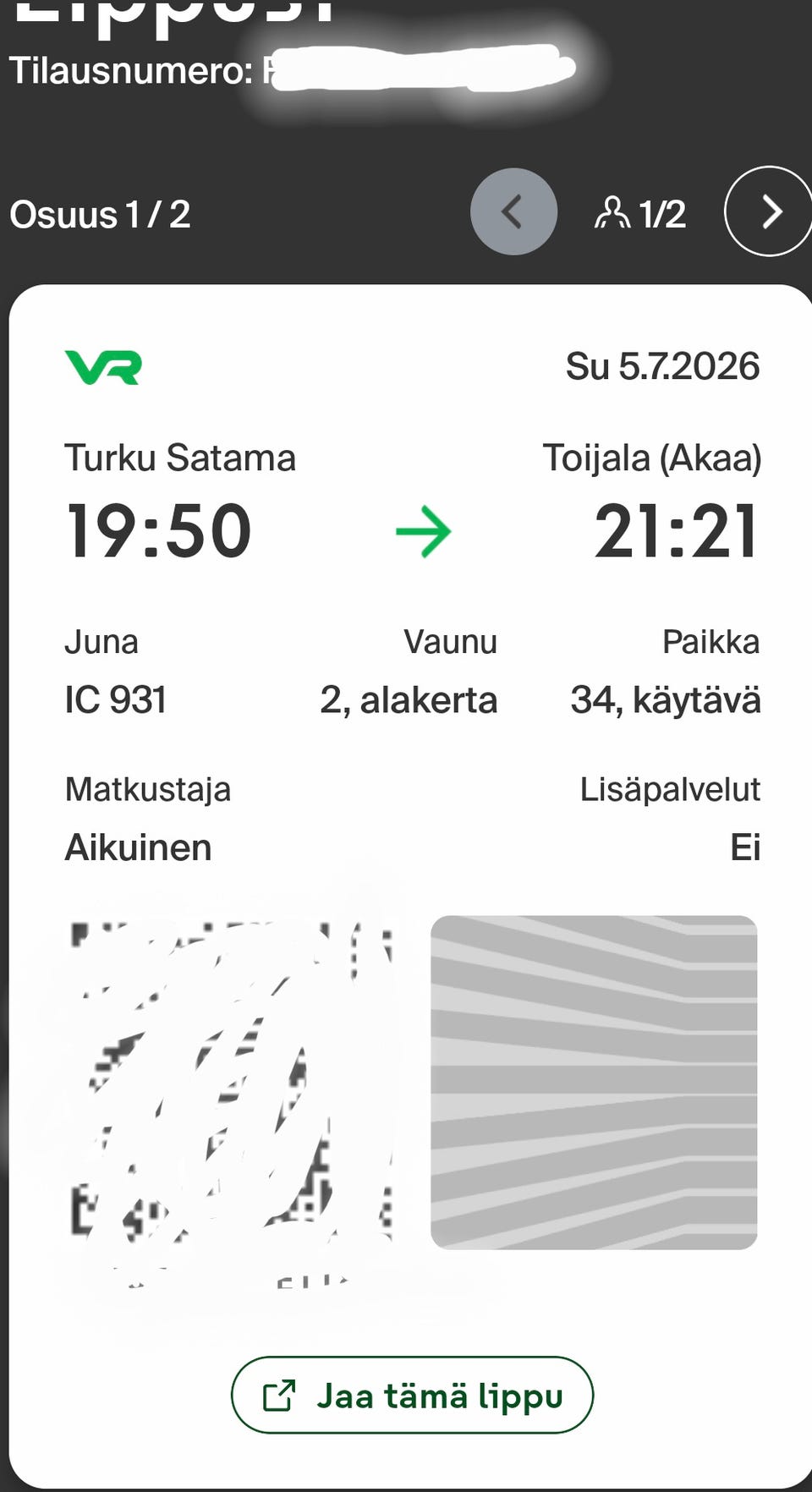Show the next passenger ticket

[x=768, y=211]
